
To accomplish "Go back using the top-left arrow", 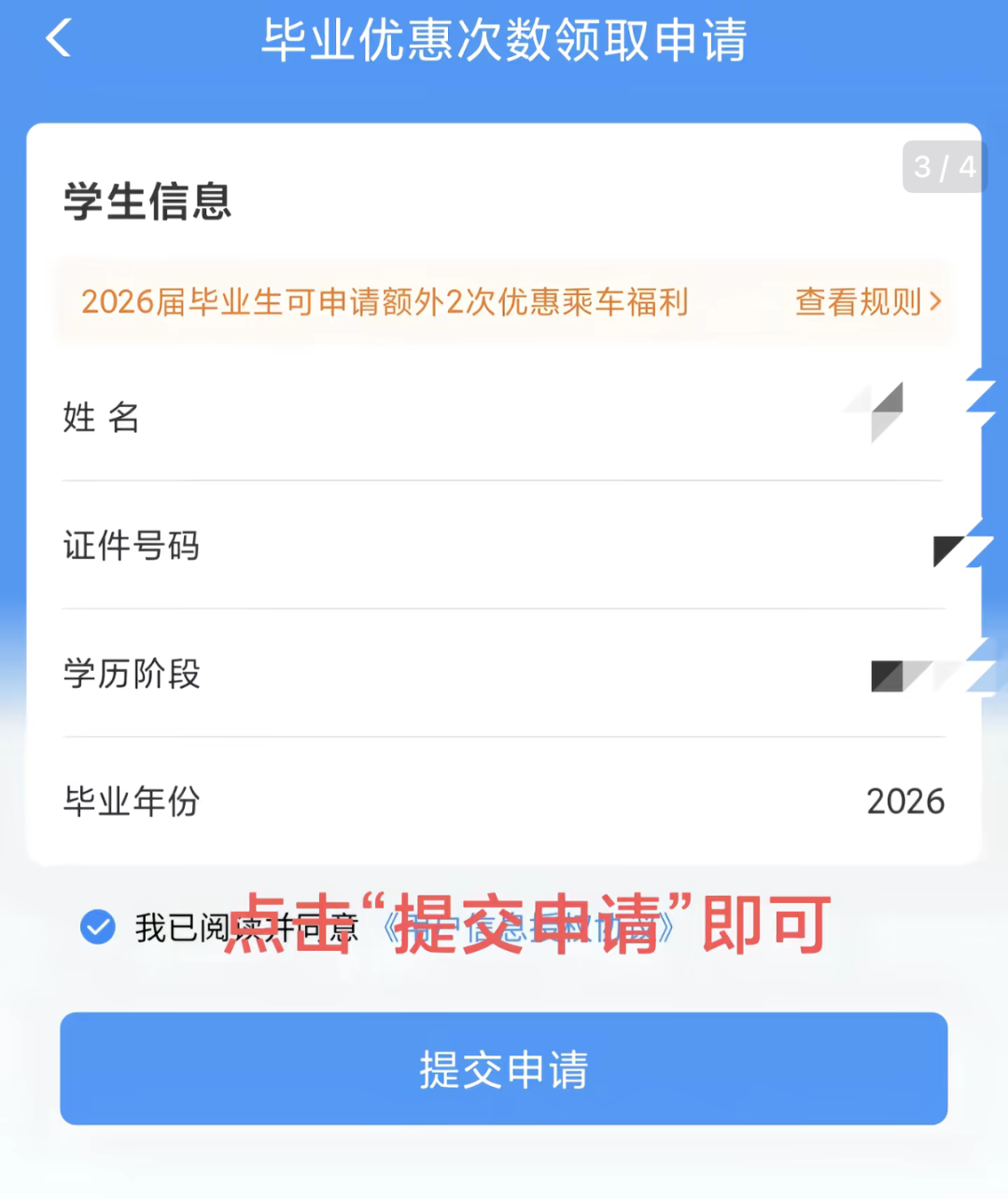I will pyautogui.click(x=59, y=39).
